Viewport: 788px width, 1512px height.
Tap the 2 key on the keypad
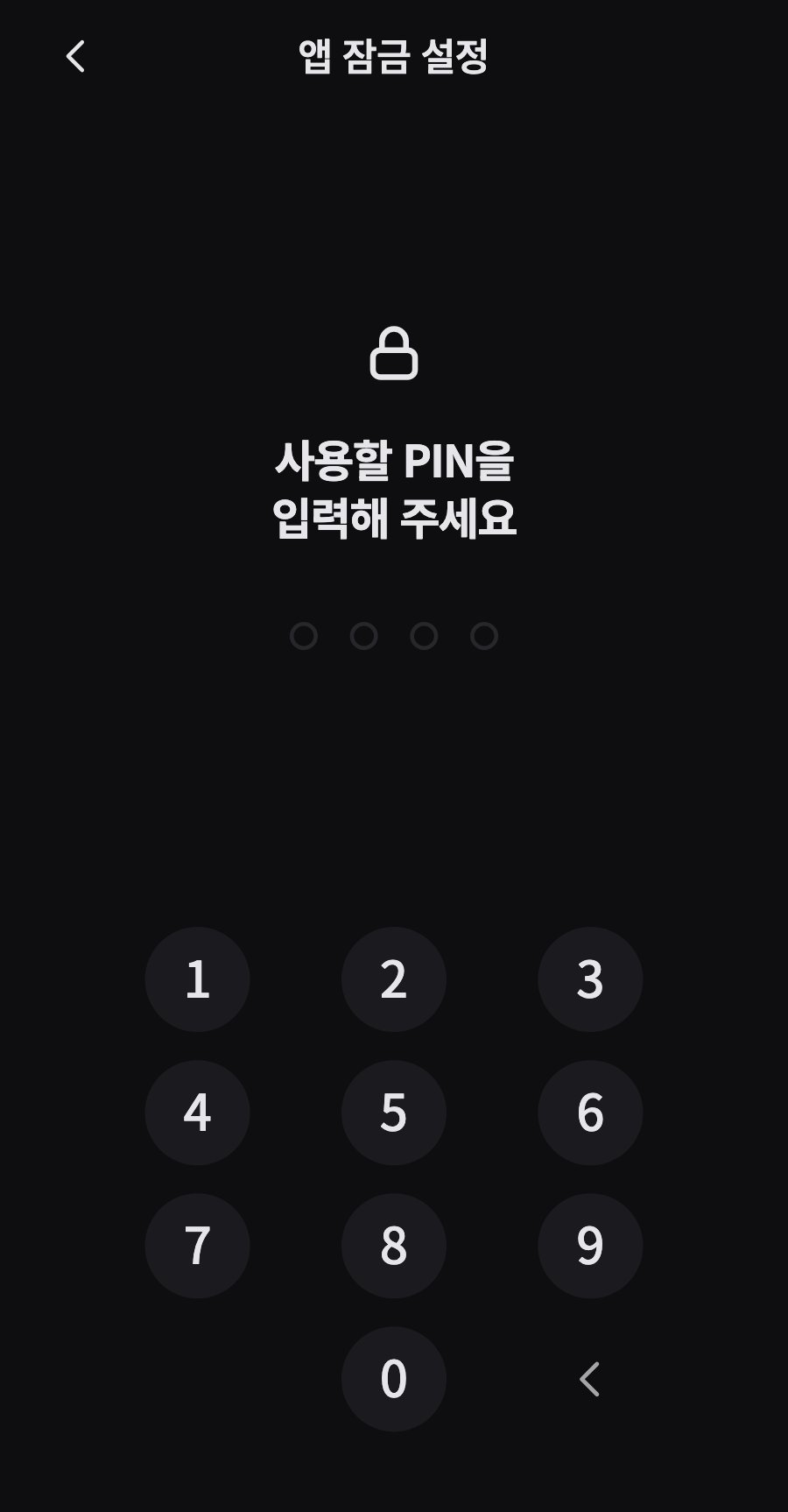click(394, 979)
